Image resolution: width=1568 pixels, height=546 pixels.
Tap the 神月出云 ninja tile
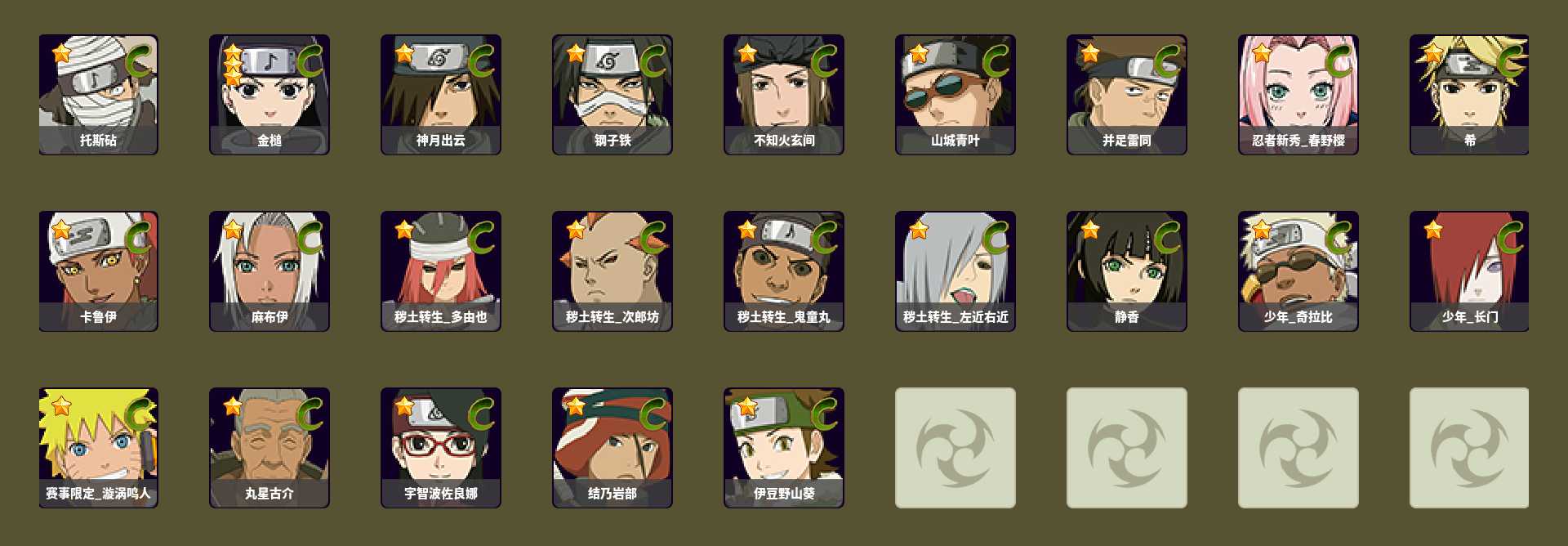pos(441,94)
